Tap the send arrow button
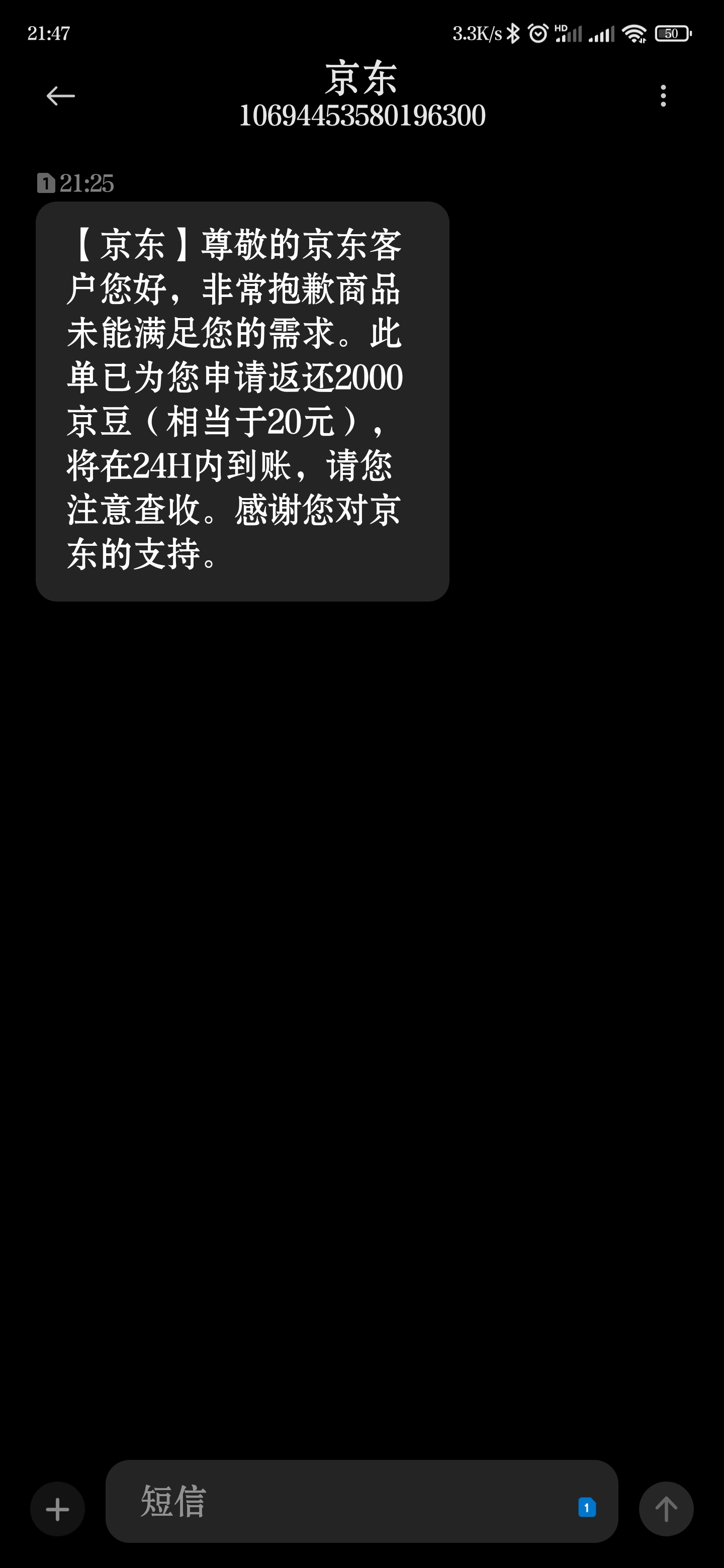 pyautogui.click(x=666, y=1509)
